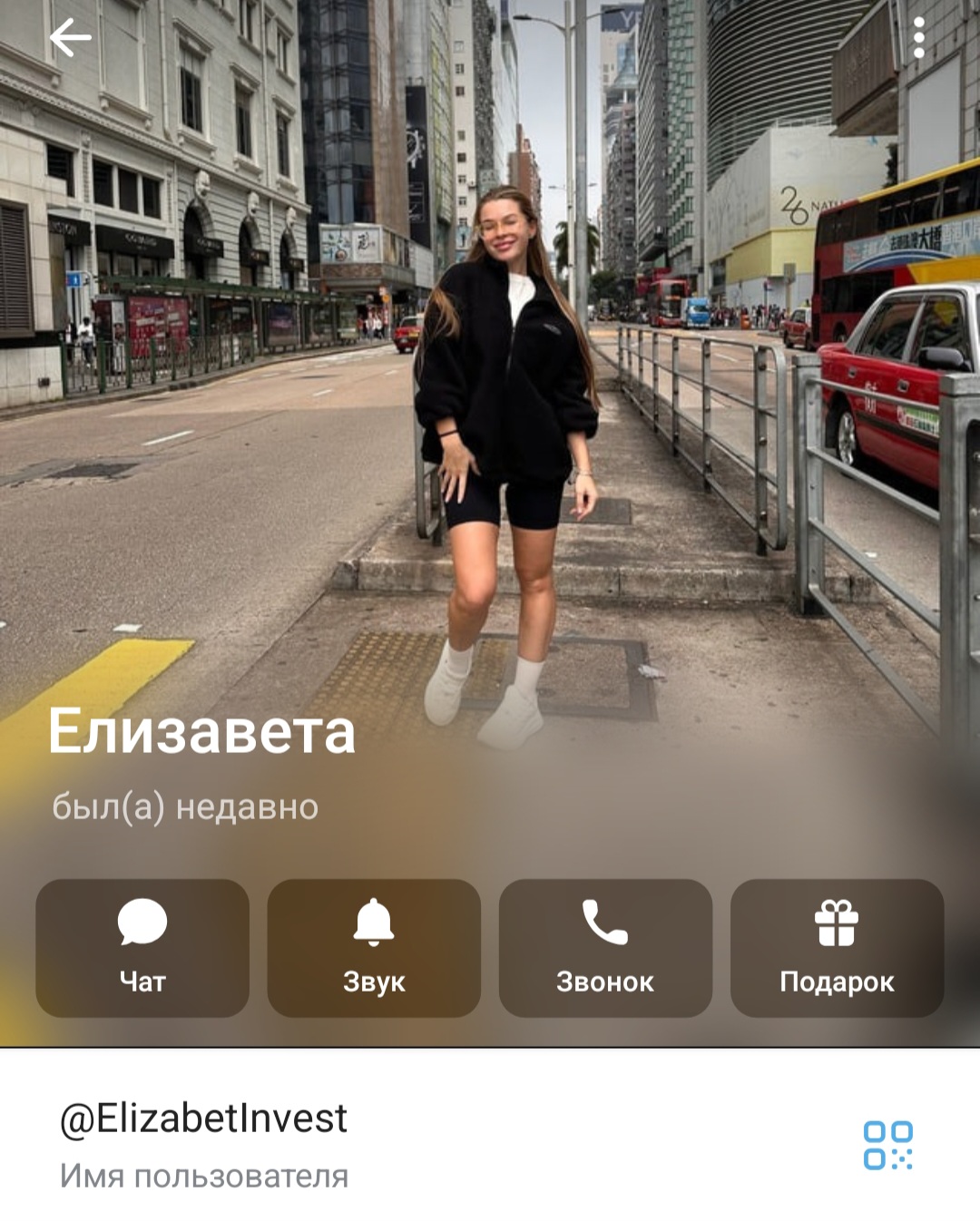Open the three-dot overflow menu

tap(918, 38)
